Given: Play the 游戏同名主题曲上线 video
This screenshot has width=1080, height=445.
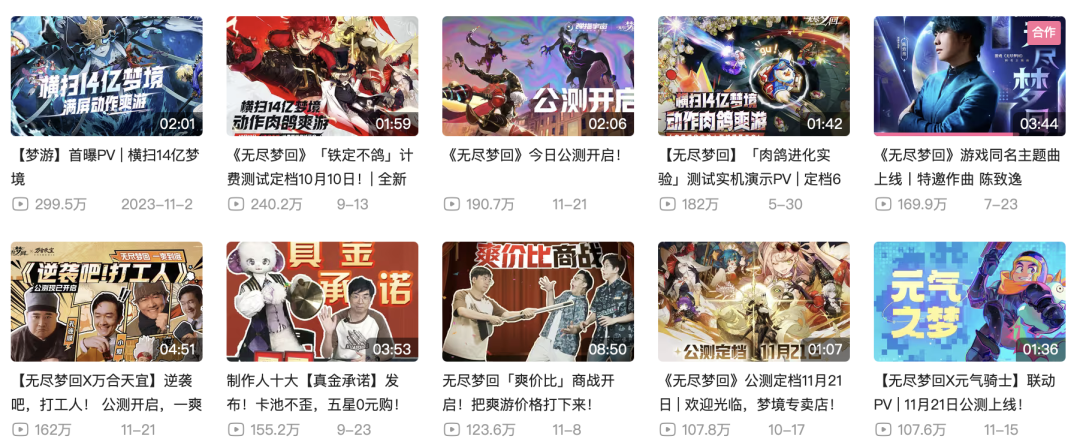Looking at the screenshot, I should point(970,76).
